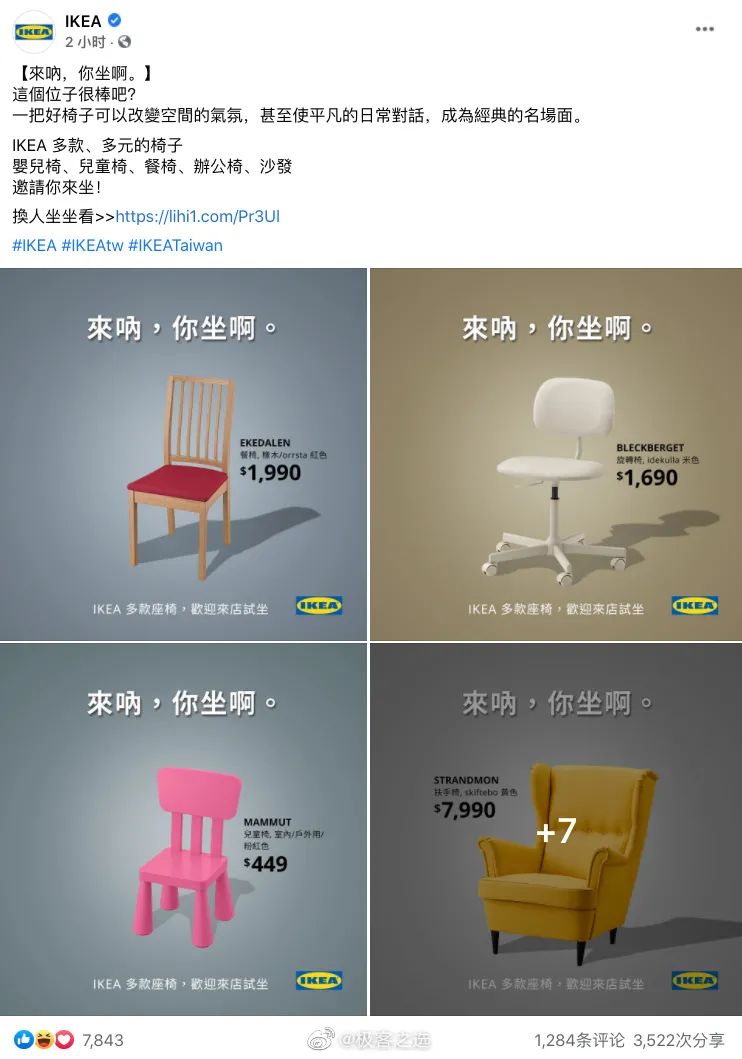Open the #IKEATaiwan hashtag
The height and width of the screenshot is (1059, 742).
tap(175, 245)
